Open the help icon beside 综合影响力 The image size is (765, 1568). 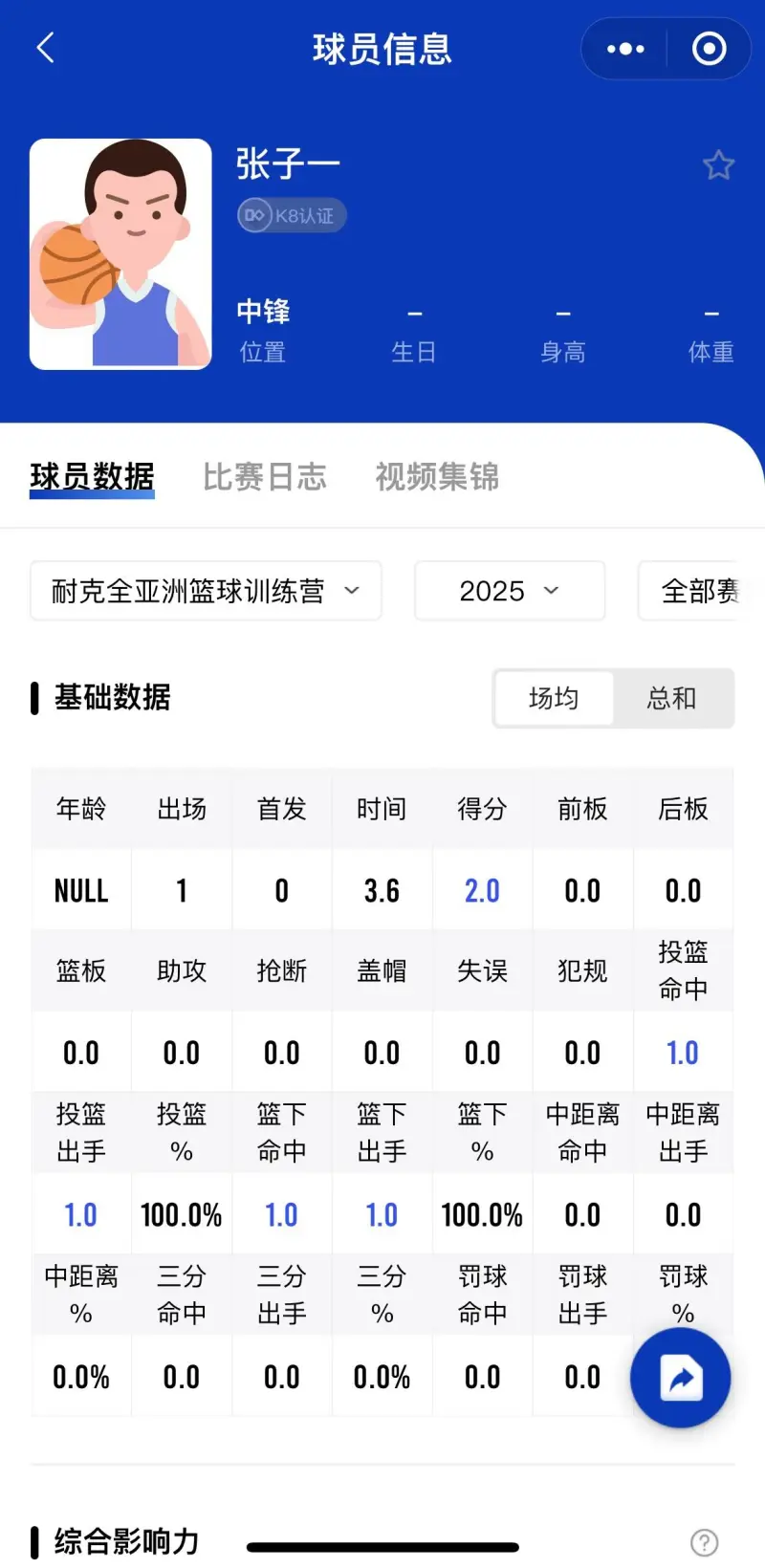(704, 1542)
